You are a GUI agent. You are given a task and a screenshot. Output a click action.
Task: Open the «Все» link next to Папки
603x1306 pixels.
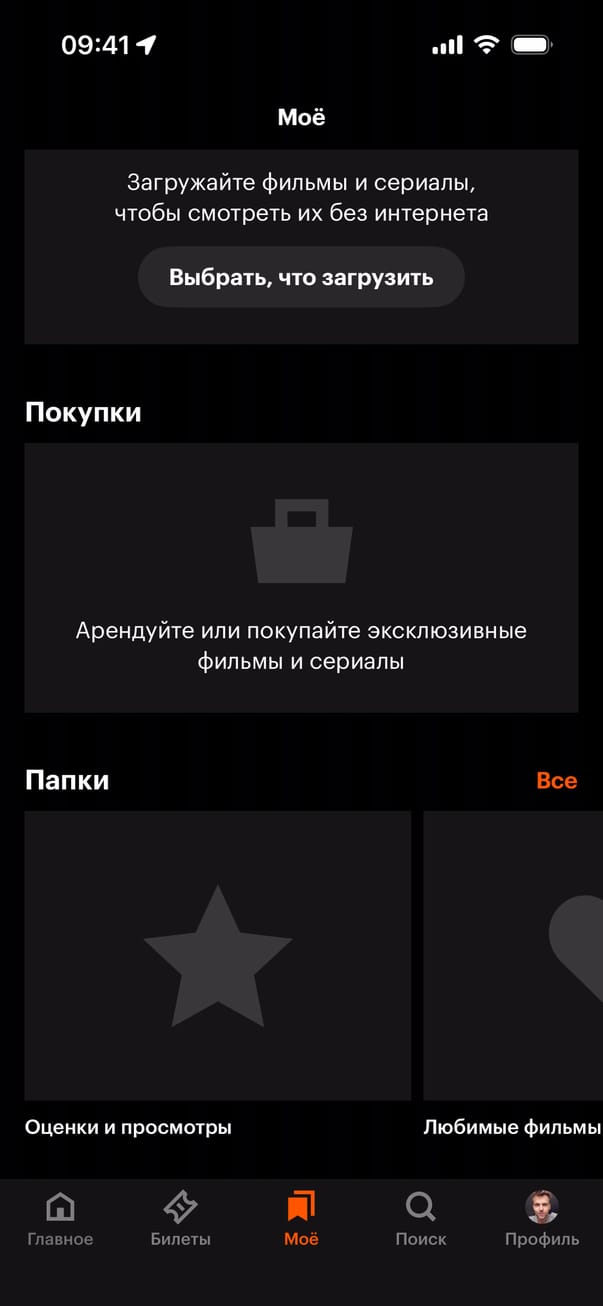coord(556,780)
